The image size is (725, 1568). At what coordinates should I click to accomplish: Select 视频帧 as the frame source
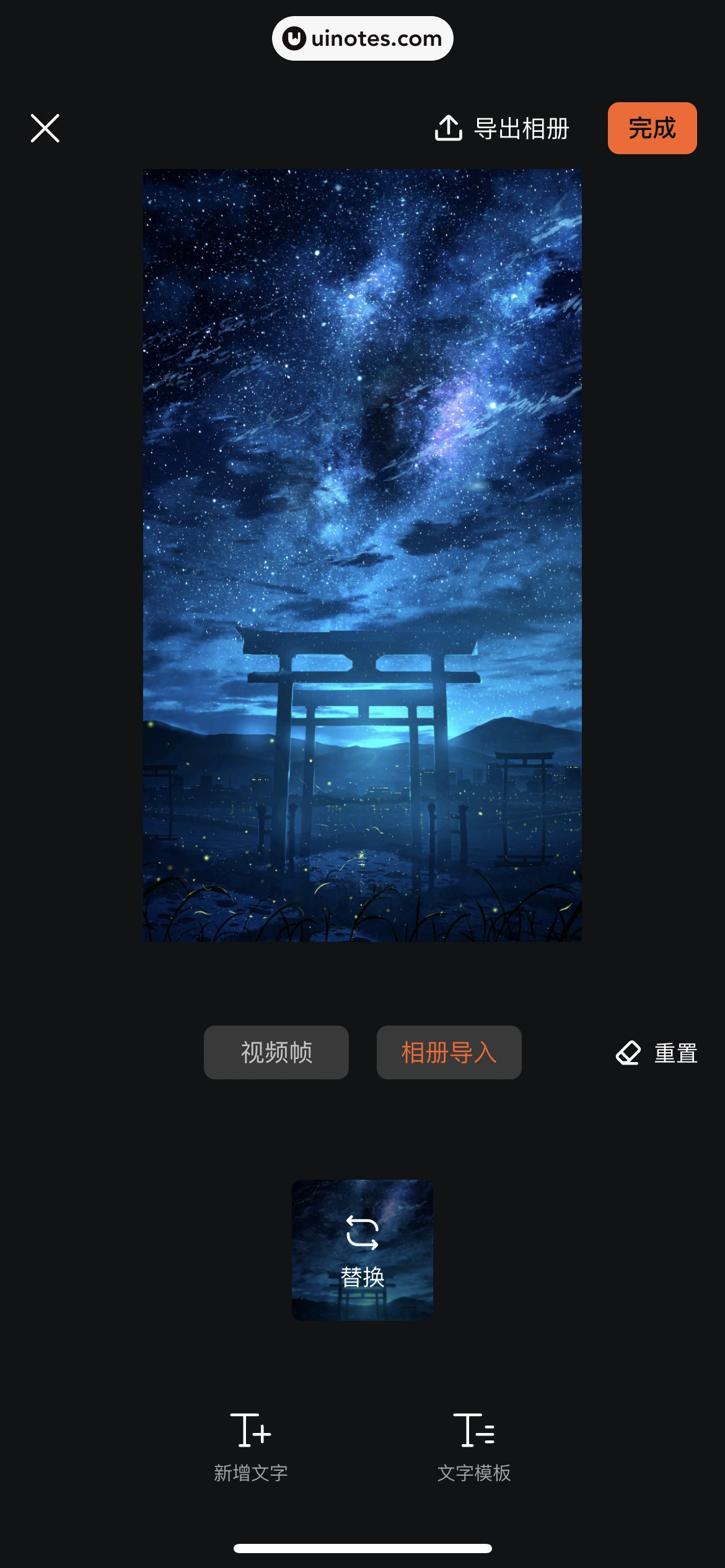click(x=276, y=1052)
